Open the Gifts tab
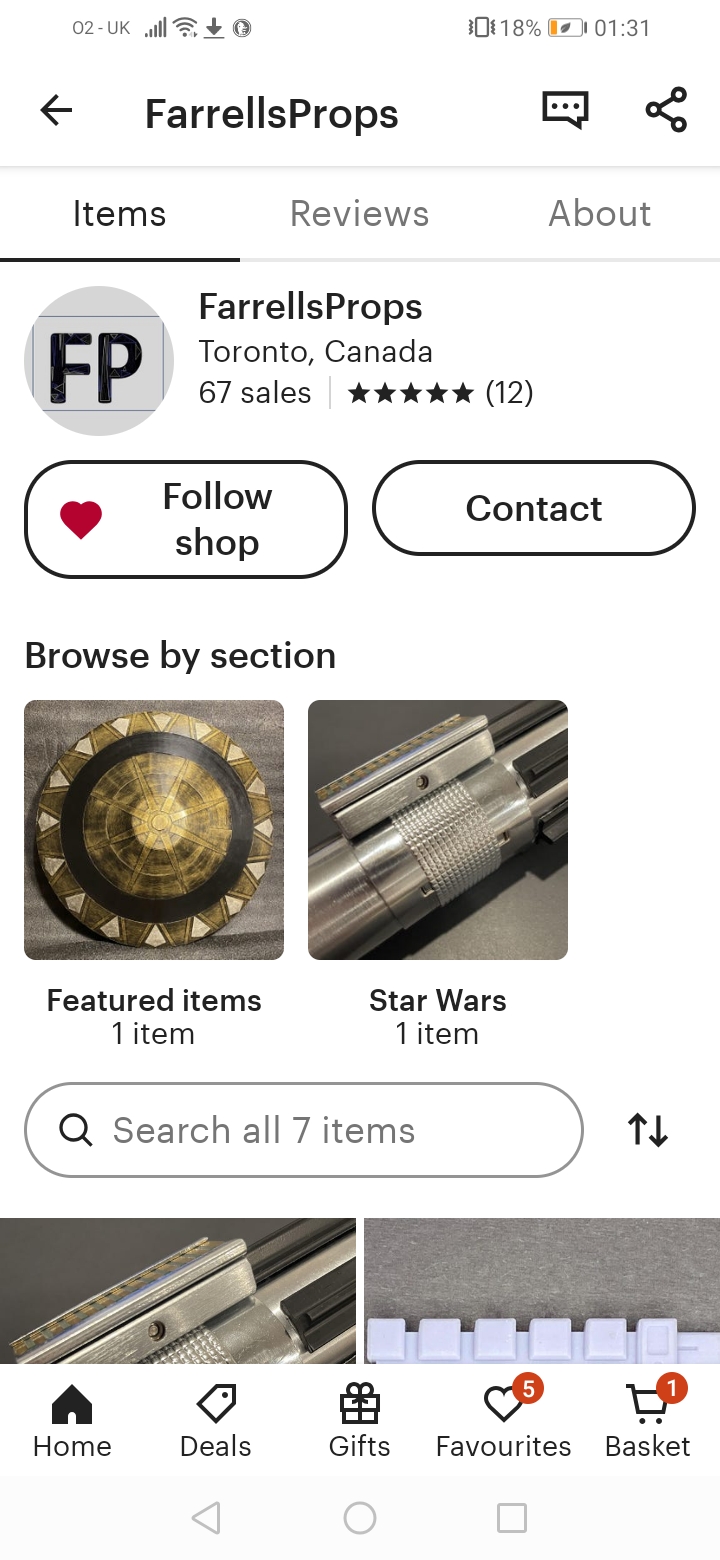This screenshot has width=720, height=1560. 360,1422
